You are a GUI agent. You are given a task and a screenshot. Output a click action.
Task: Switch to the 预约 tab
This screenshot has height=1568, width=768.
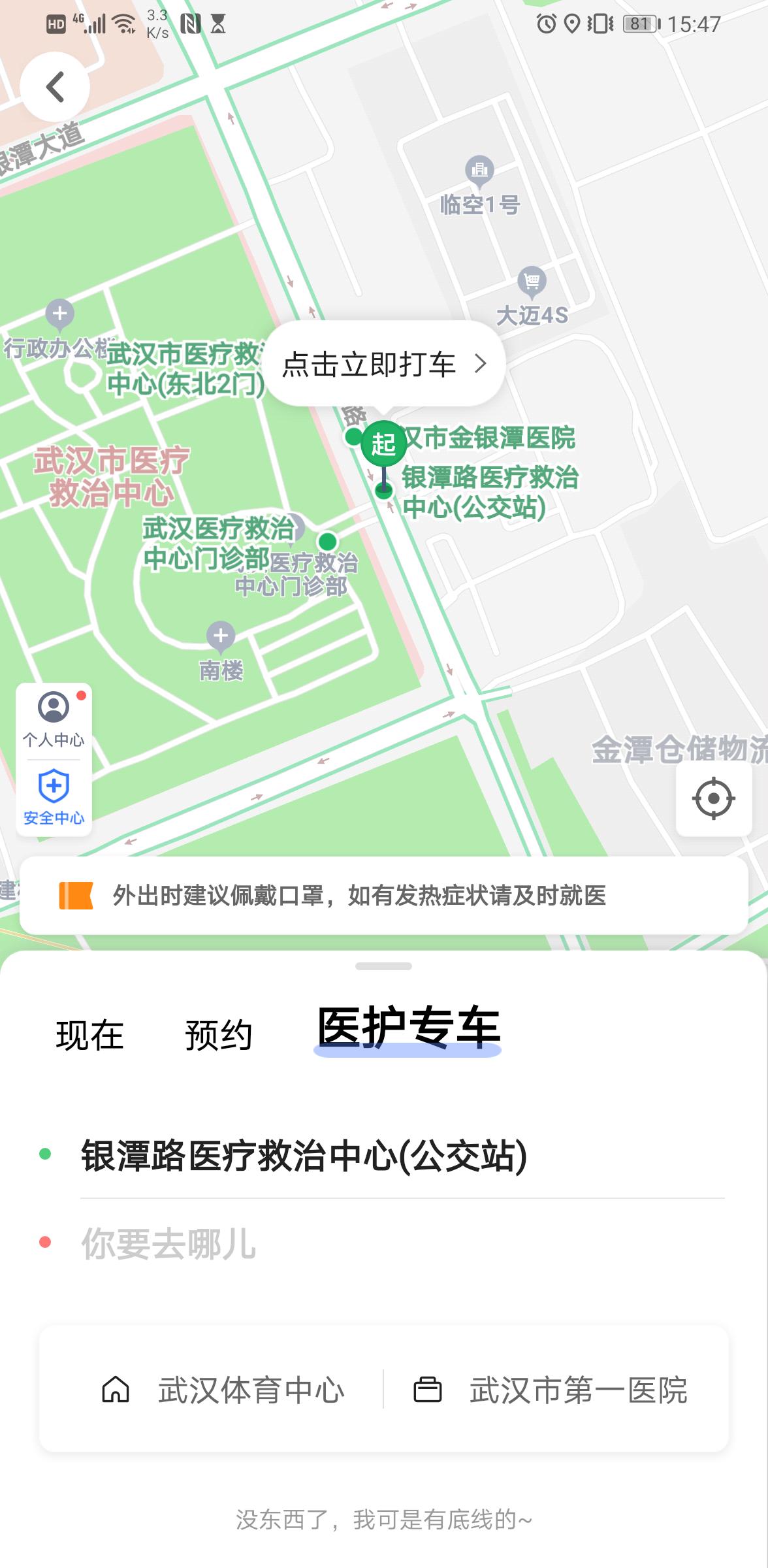[219, 1036]
